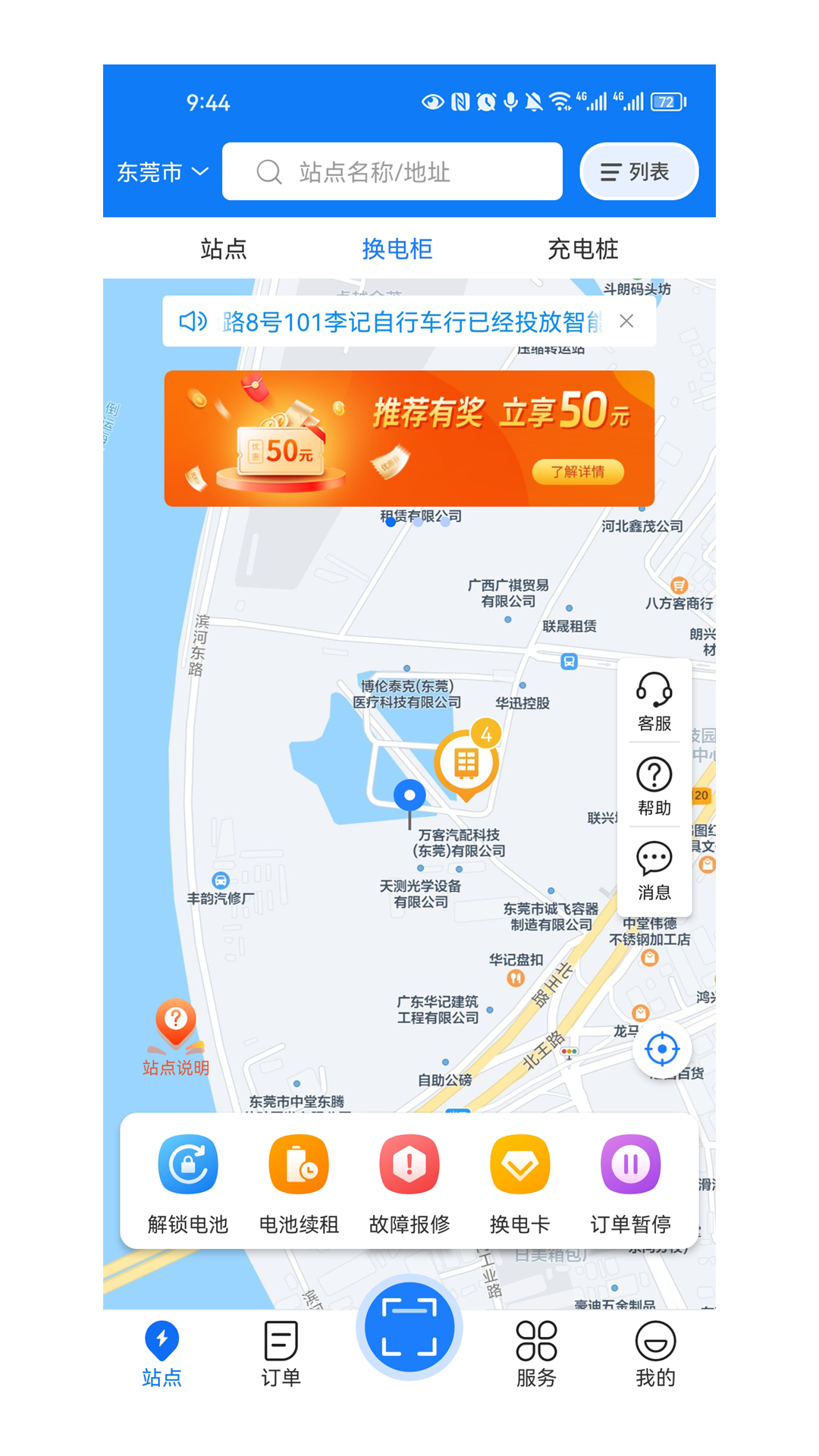This screenshot has width=819, height=1456.
Task: Recenter map to my location
Action: [661, 1050]
